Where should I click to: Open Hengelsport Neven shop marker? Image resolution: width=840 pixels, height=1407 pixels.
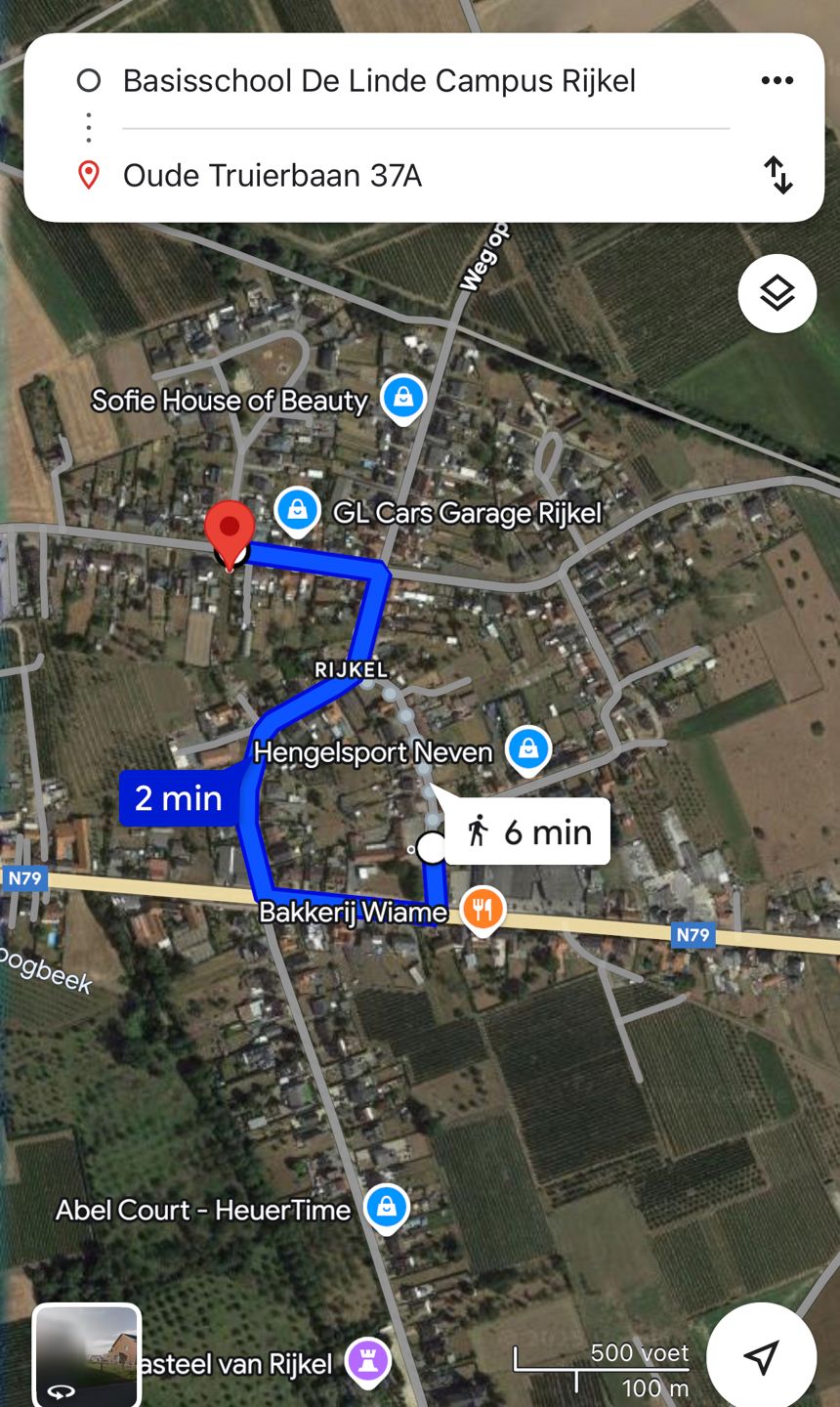(528, 750)
